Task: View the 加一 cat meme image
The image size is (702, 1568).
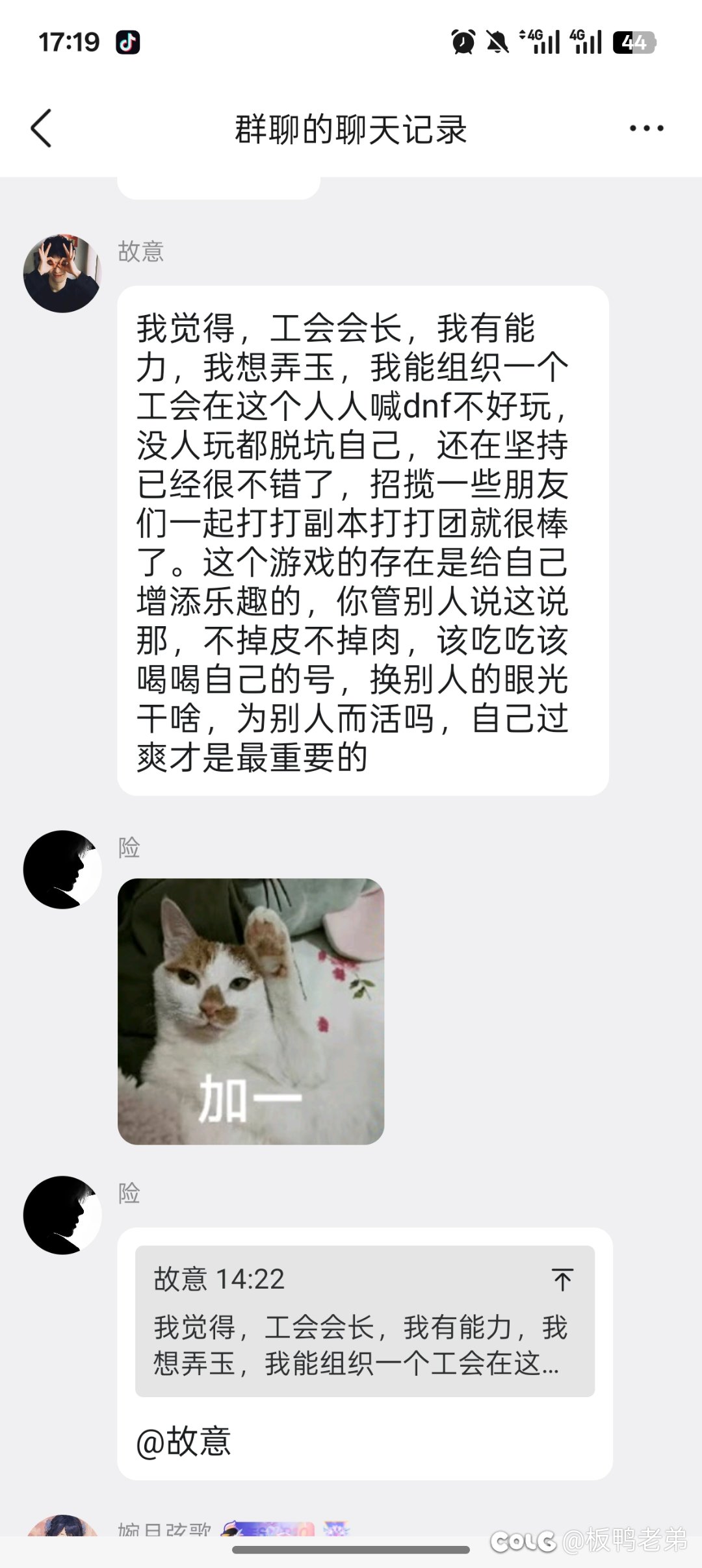Action: pos(251,1011)
